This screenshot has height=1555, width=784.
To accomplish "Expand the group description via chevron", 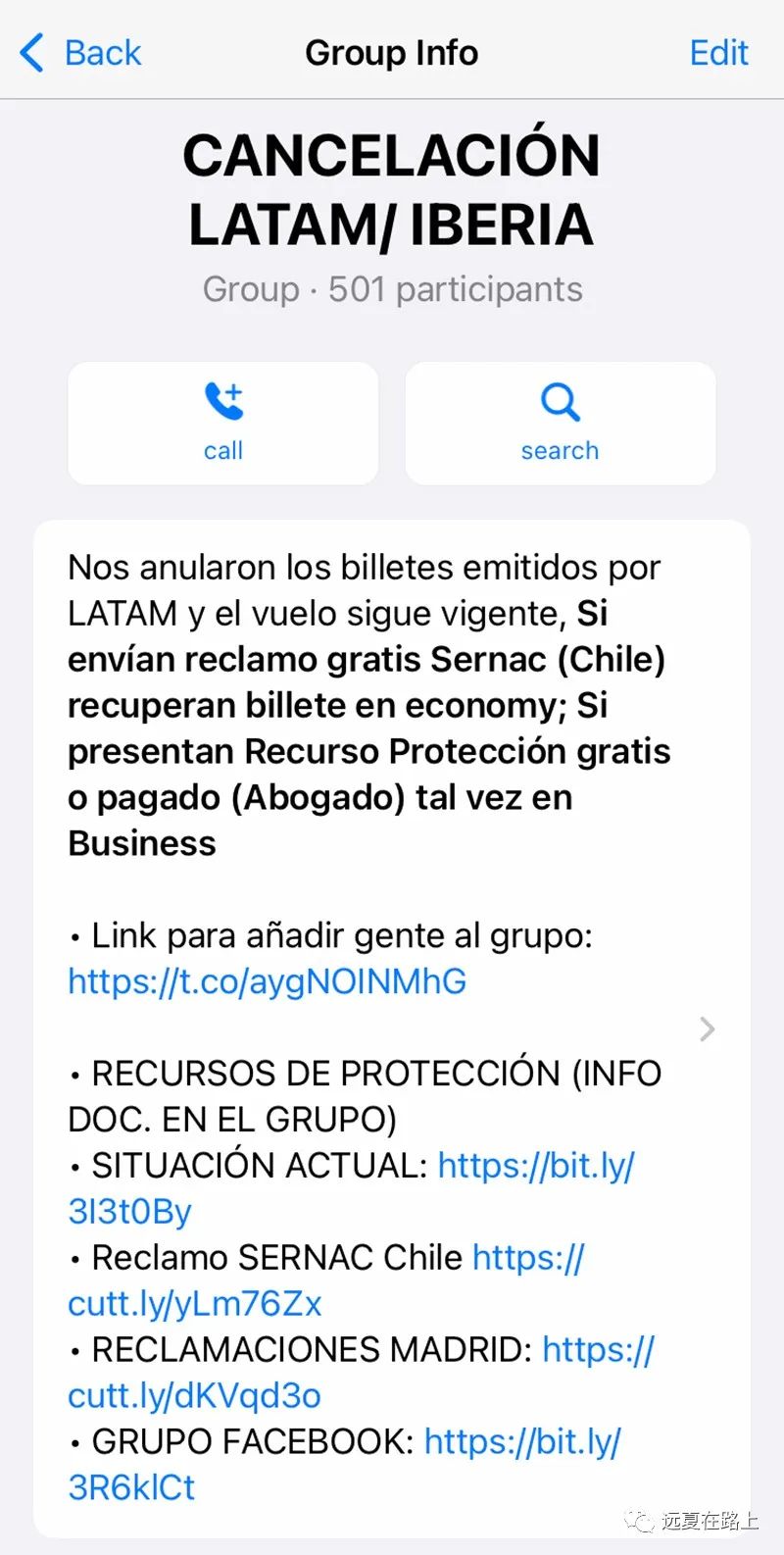I will [x=707, y=1028].
